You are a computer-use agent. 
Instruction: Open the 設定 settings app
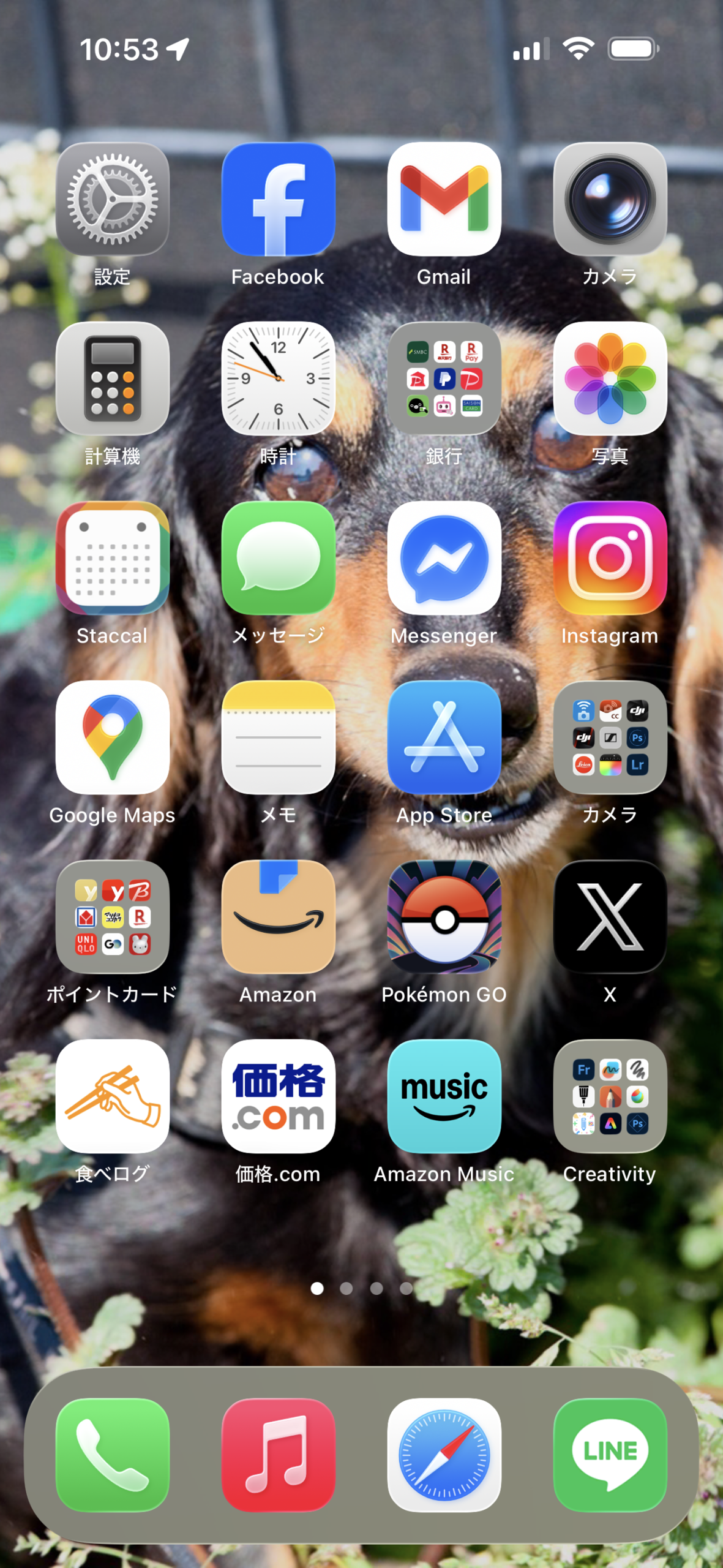[112, 199]
